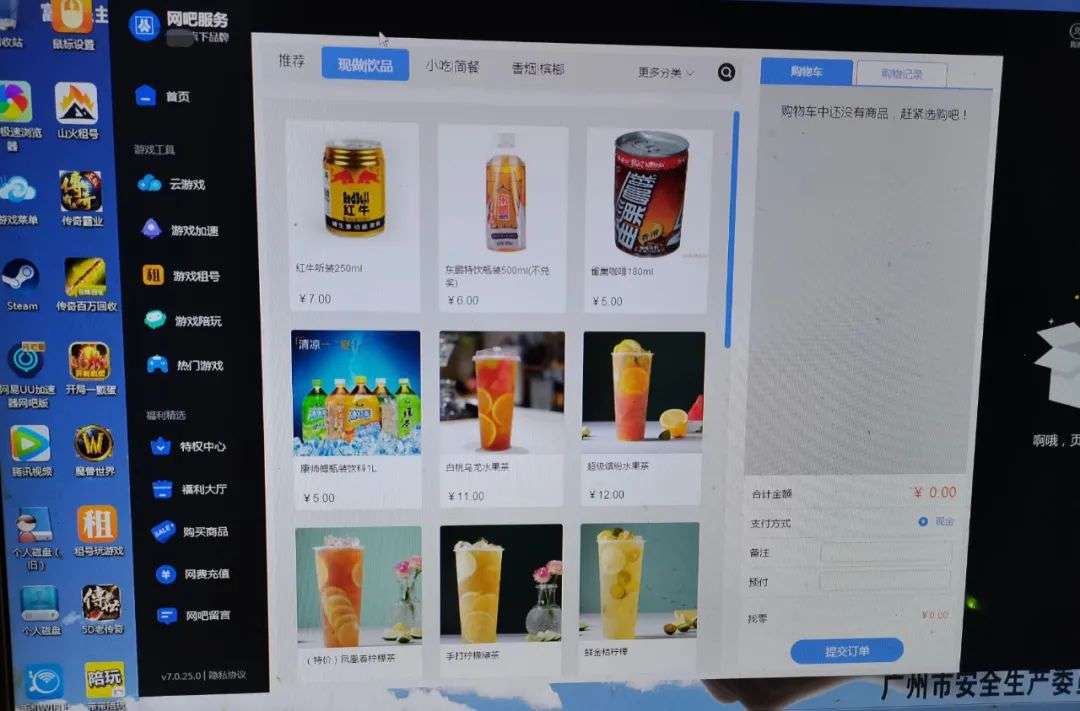Tap the 备注 input field
This screenshot has width=1080, height=711.
[x=884, y=552]
